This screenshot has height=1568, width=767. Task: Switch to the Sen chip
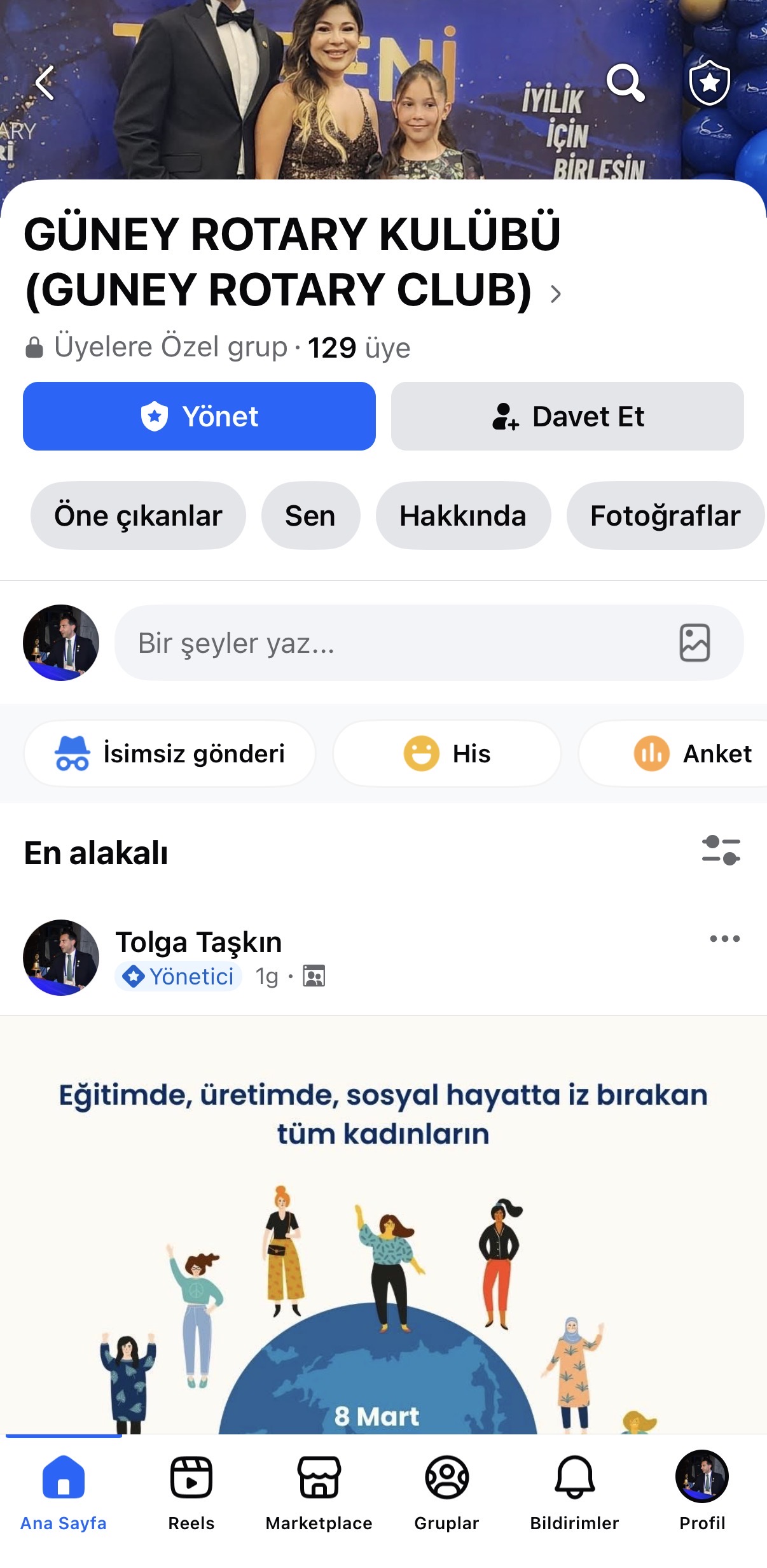click(x=310, y=515)
